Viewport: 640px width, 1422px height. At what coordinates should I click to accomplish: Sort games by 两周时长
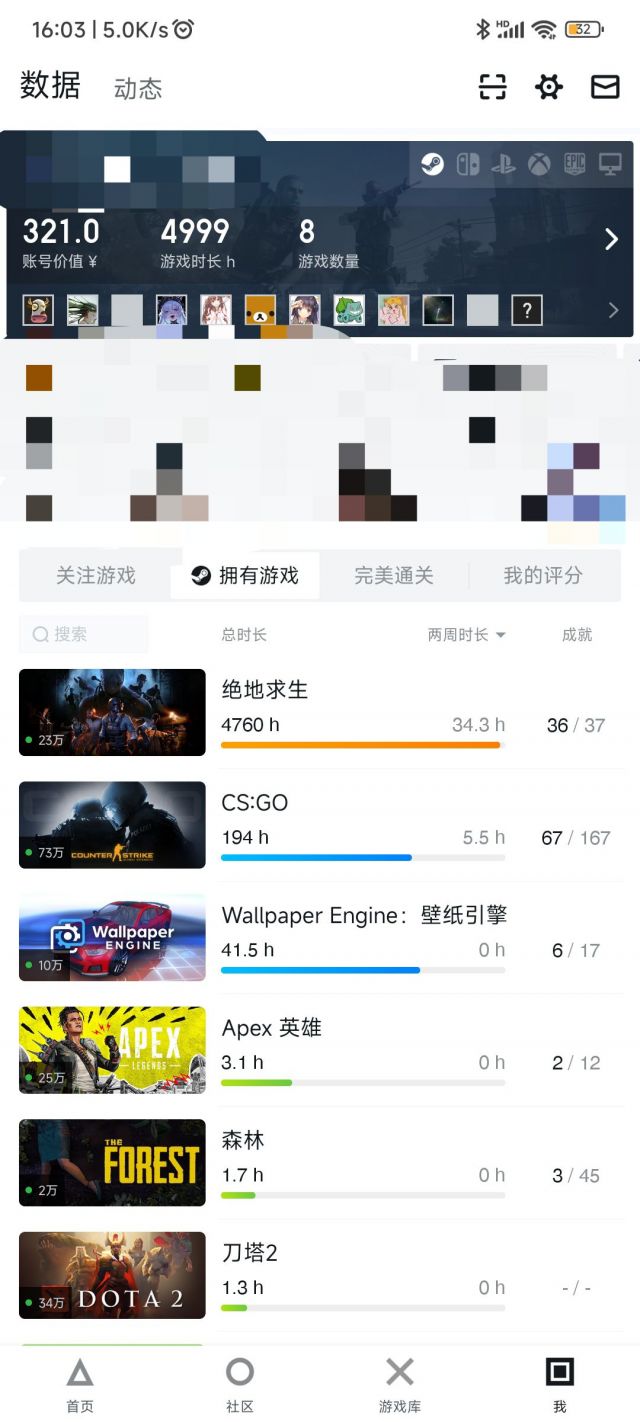pos(466,635)
